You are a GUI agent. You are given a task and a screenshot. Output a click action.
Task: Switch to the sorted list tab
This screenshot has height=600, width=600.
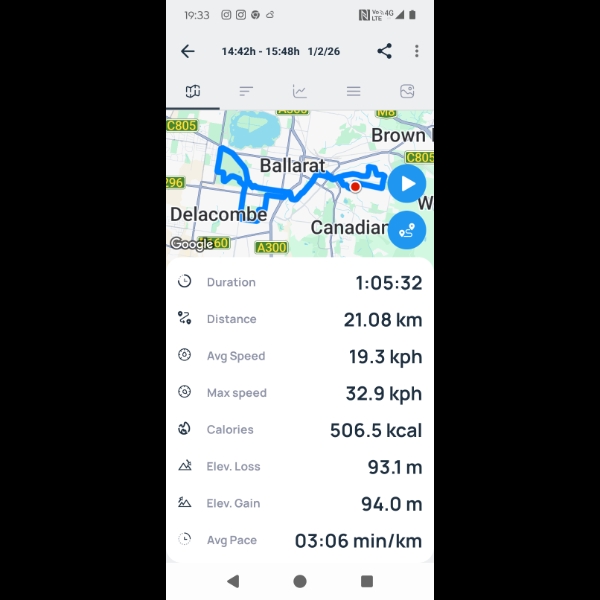(x=246, y=91)
